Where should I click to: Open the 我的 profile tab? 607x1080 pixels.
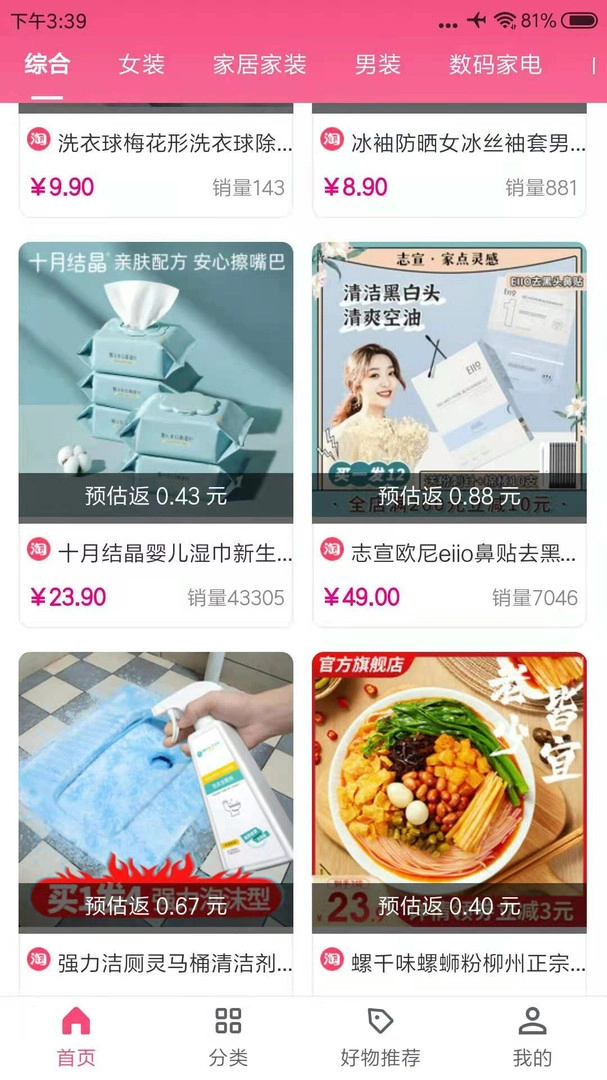532,1036
